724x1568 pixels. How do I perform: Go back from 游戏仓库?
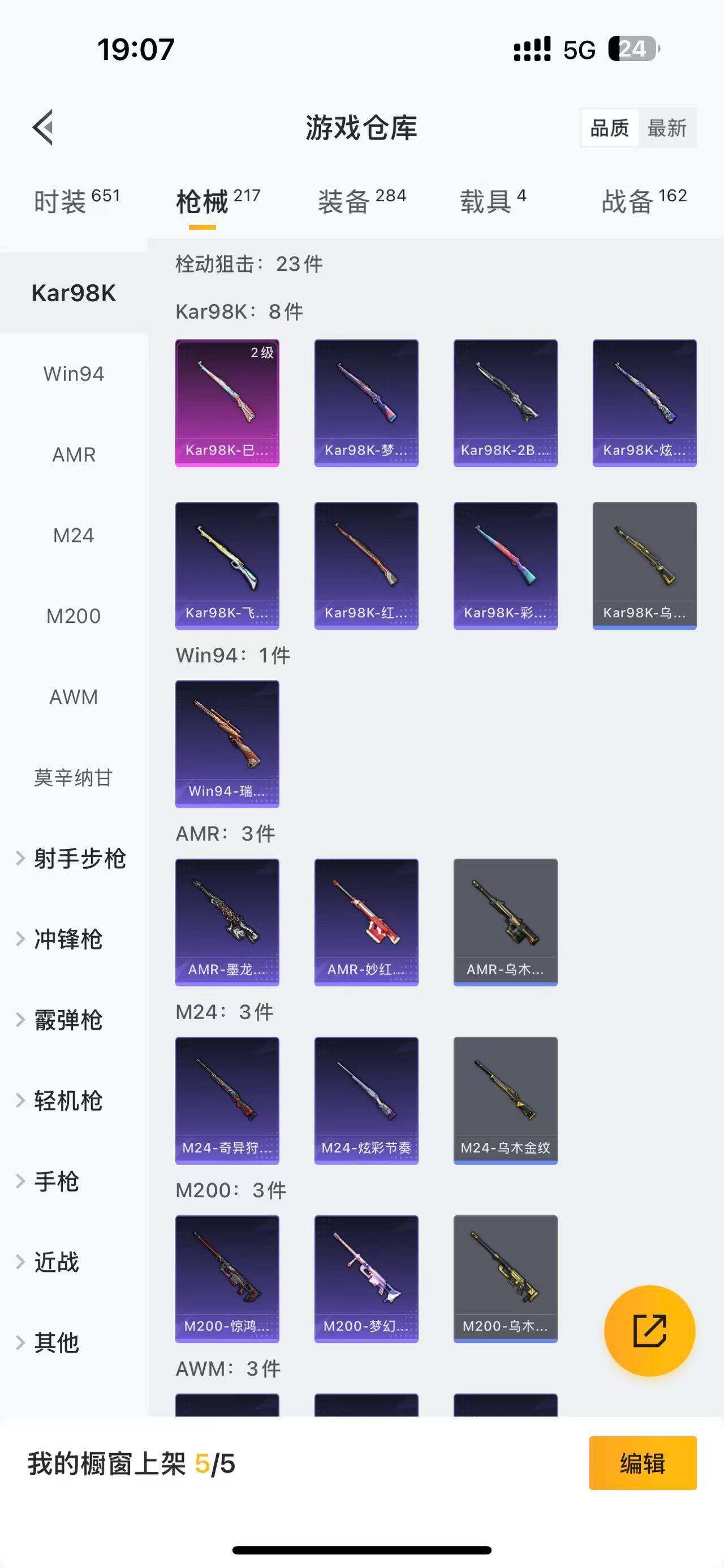(x=43, y=128)
